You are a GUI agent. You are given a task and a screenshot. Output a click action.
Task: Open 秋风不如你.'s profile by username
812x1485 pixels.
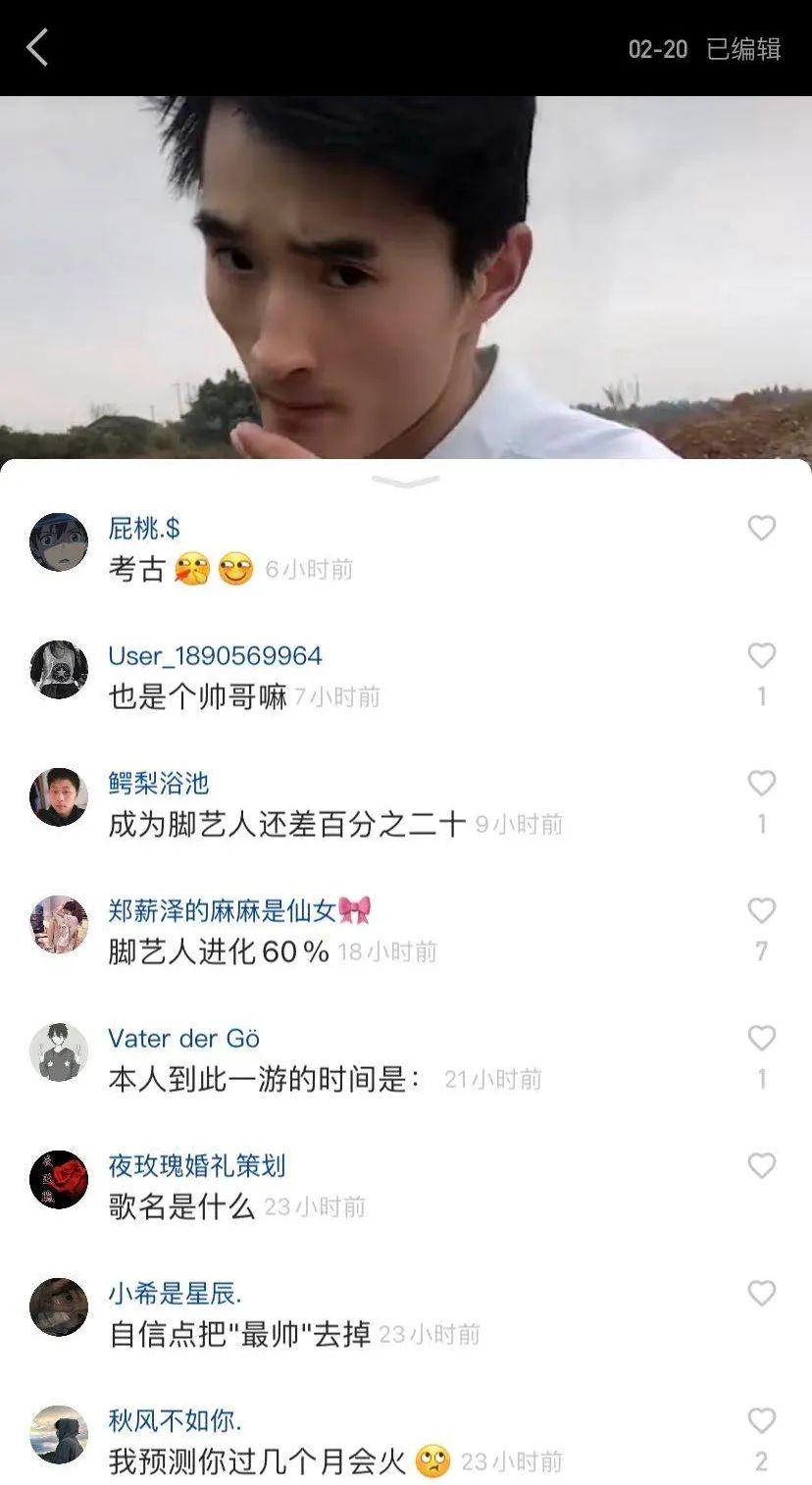click(x=175, y=1420)
